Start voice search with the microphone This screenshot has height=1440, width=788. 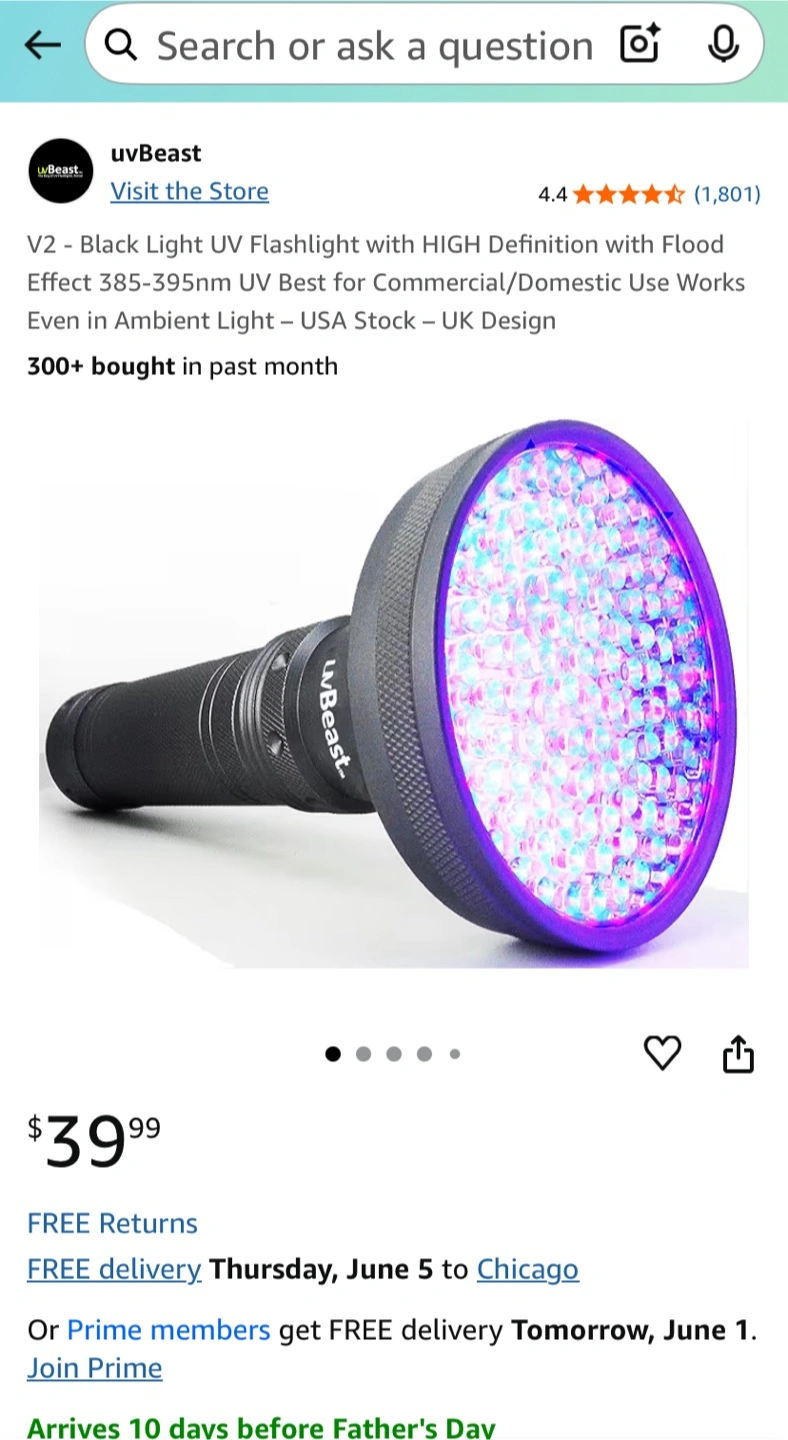click(x=723, y=45)
